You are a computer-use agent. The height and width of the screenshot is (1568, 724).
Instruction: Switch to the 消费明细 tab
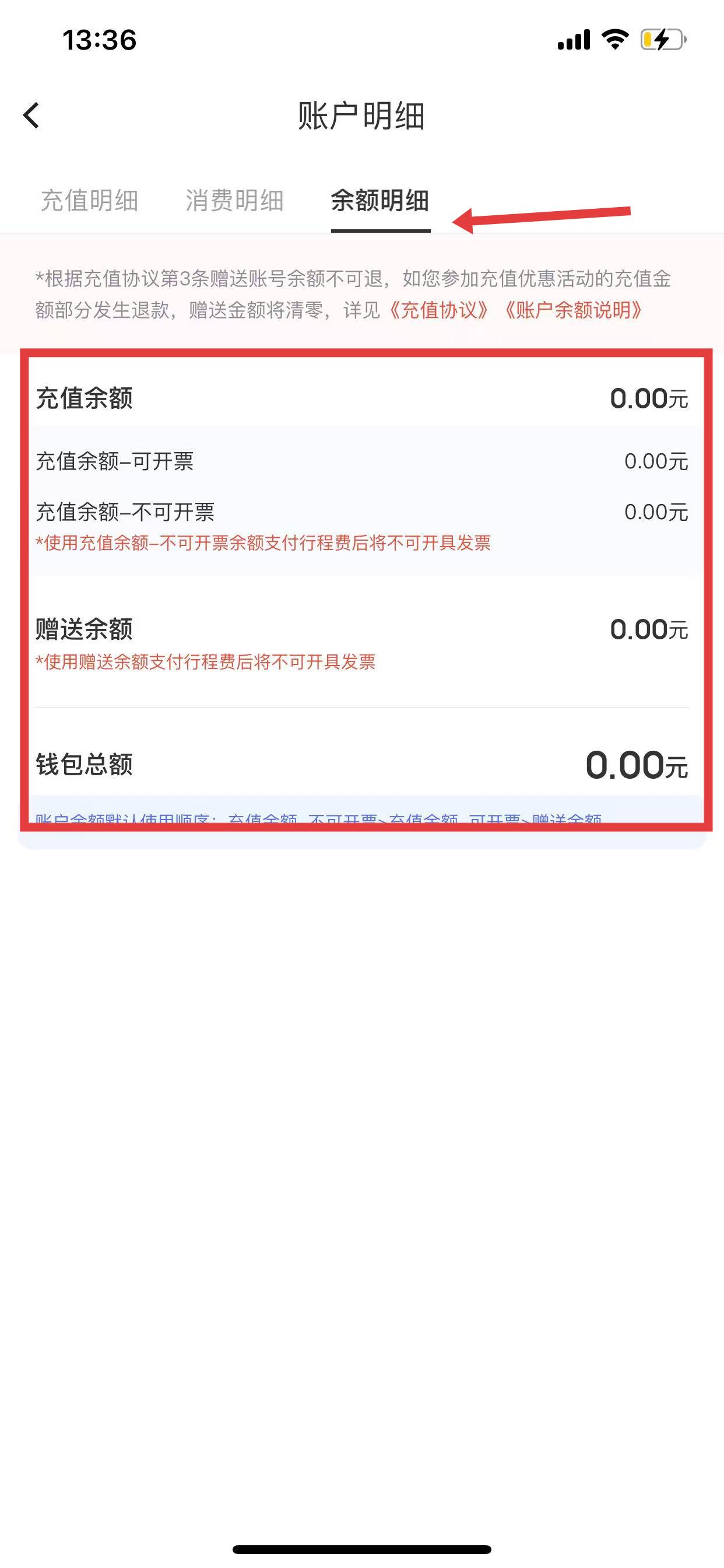tap(235, 201)
